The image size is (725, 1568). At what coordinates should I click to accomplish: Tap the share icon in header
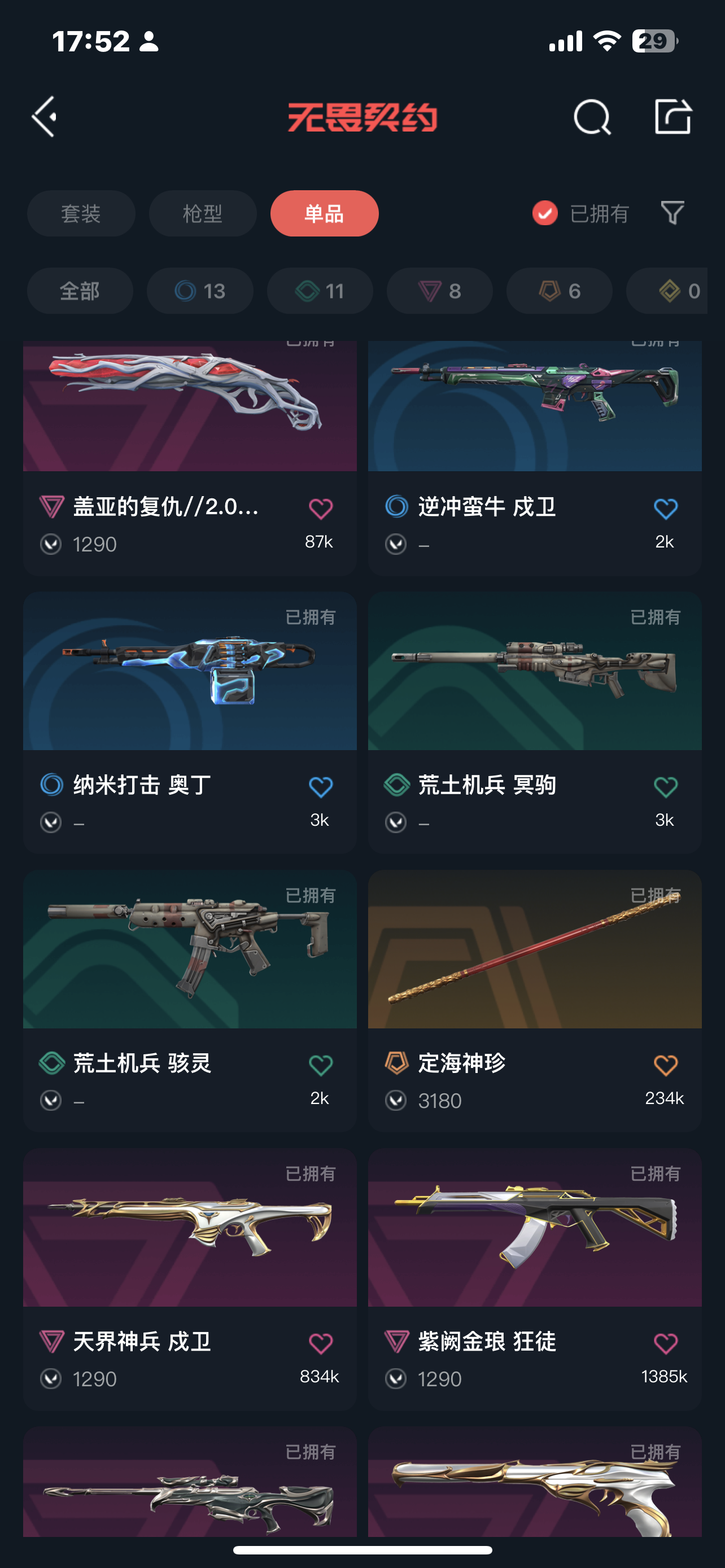[672, 116]
